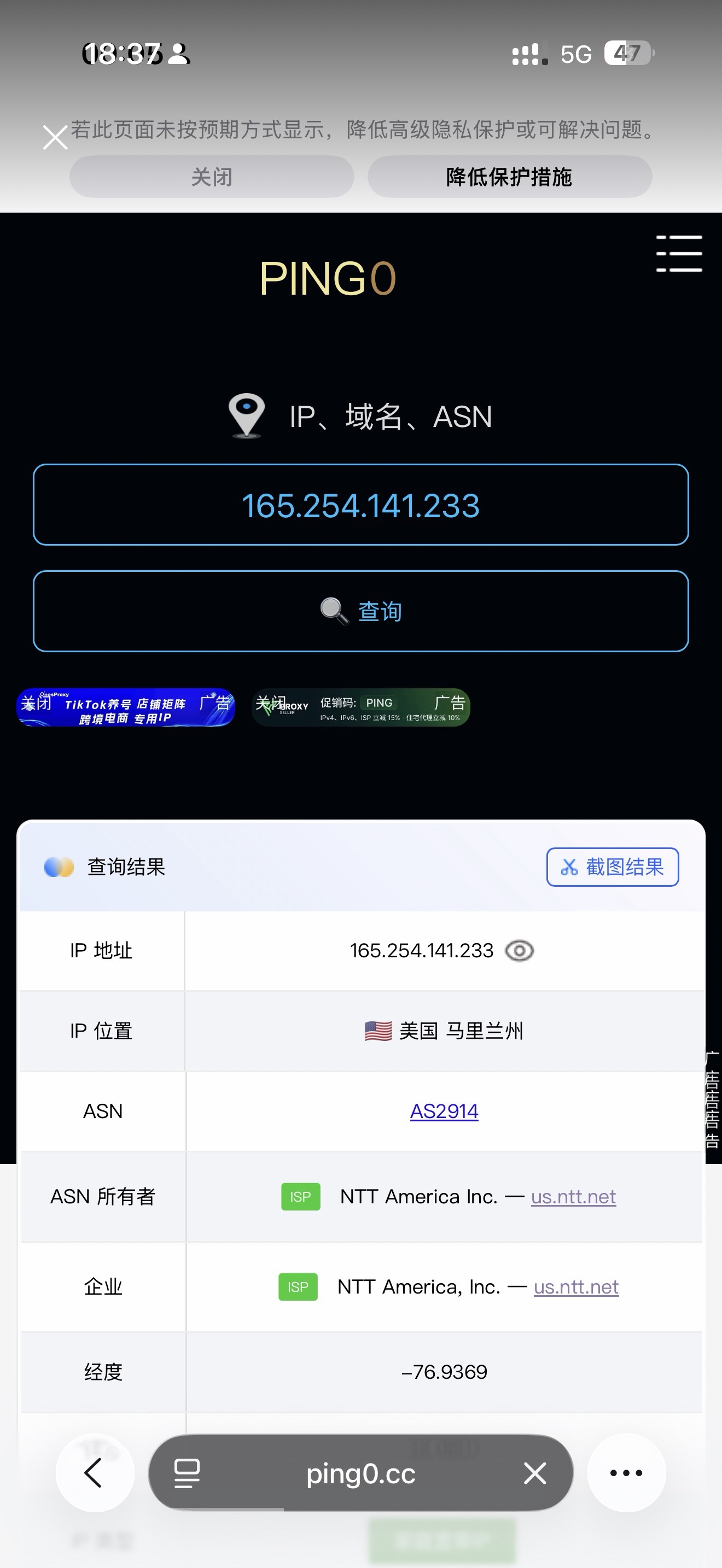Tap 查询 to look up the IP

(361, 611)
